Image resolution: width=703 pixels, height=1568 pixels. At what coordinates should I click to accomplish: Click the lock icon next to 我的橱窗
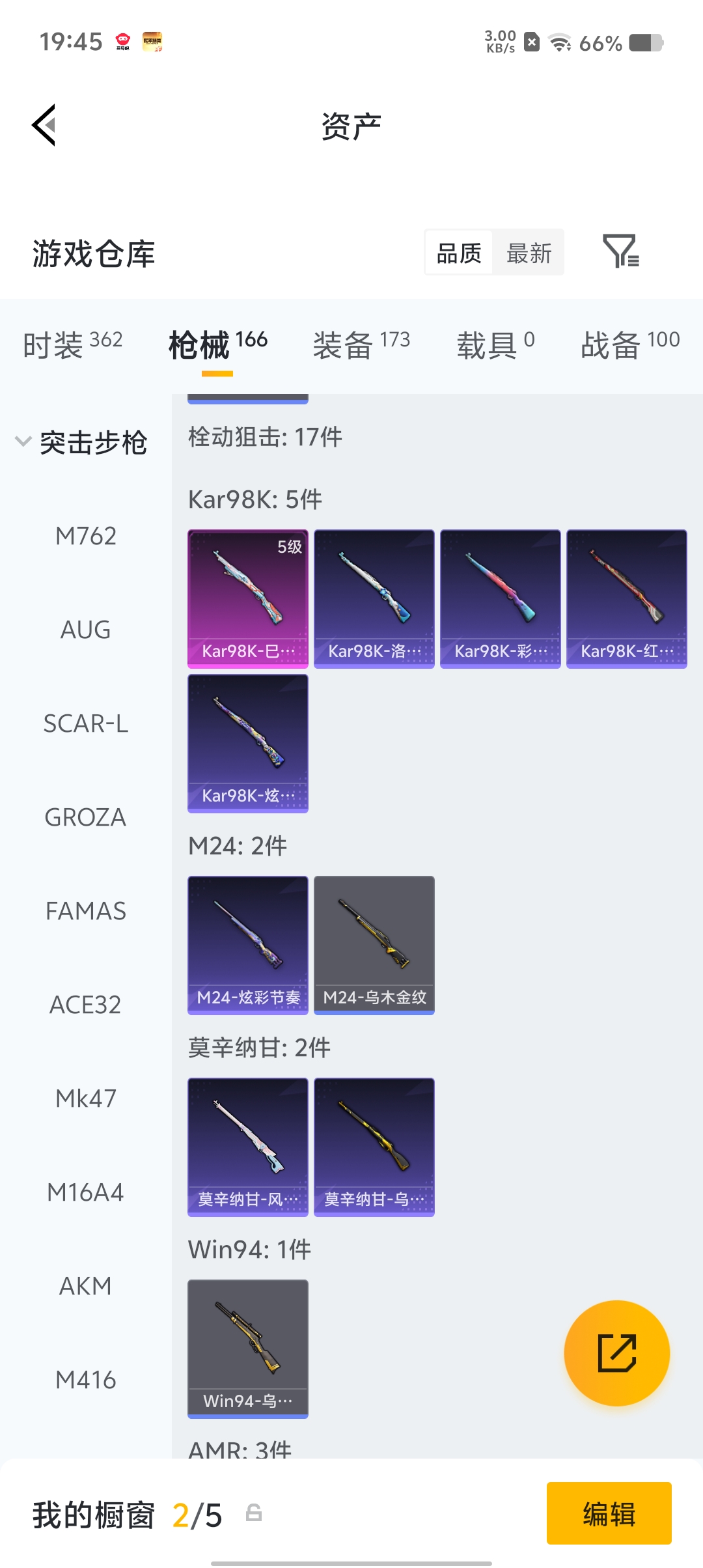[x=253, y=1515]
